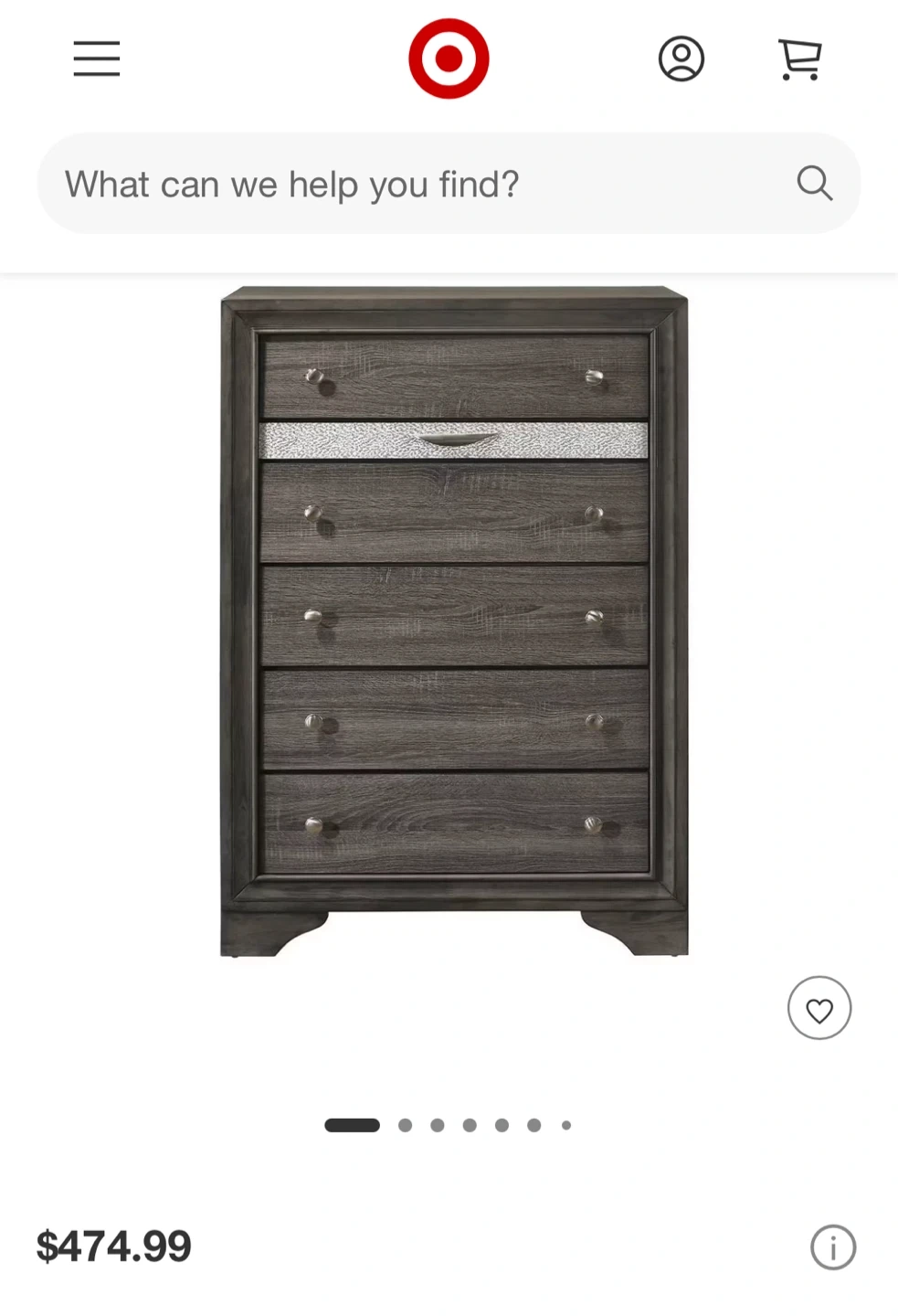Open price info icon next to $474.99
Viewport: 898px width, 1316px height.
point(833,1247)
